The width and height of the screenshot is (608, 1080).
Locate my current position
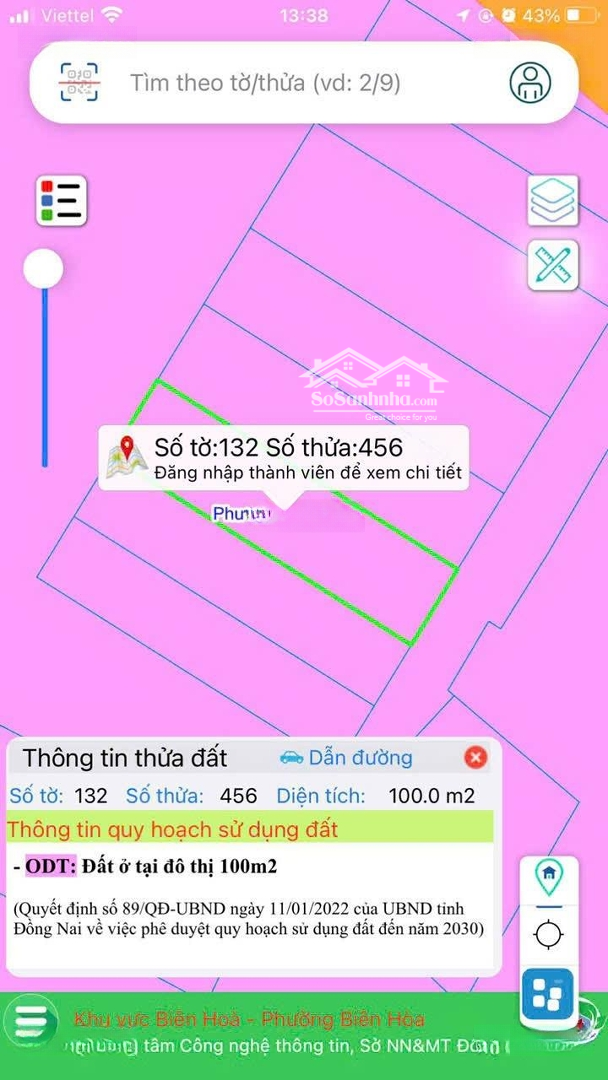[x=548, y=935]
